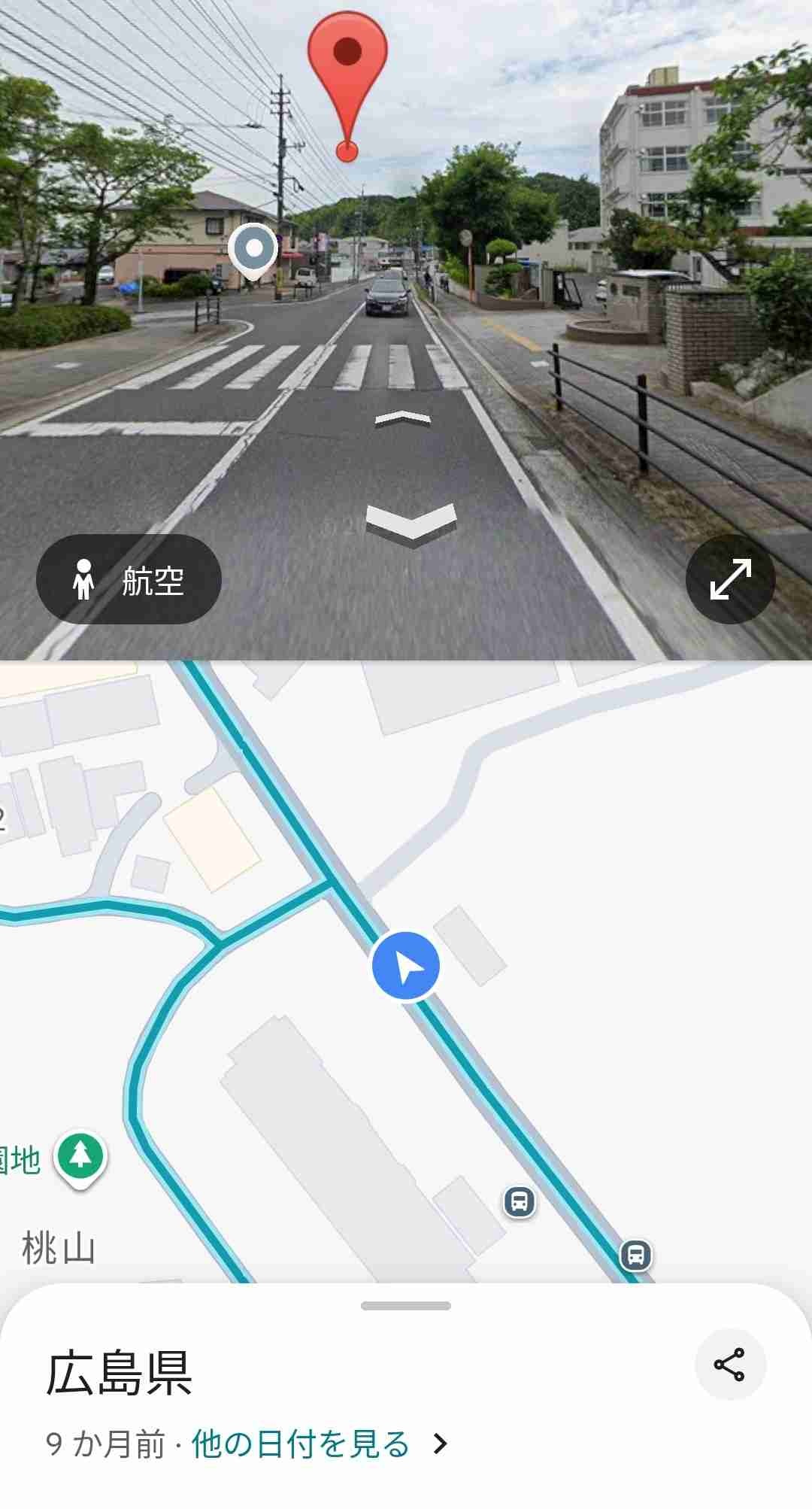
Task: Open 他の日付を見る to view other dates
Action: [320, 1444]
